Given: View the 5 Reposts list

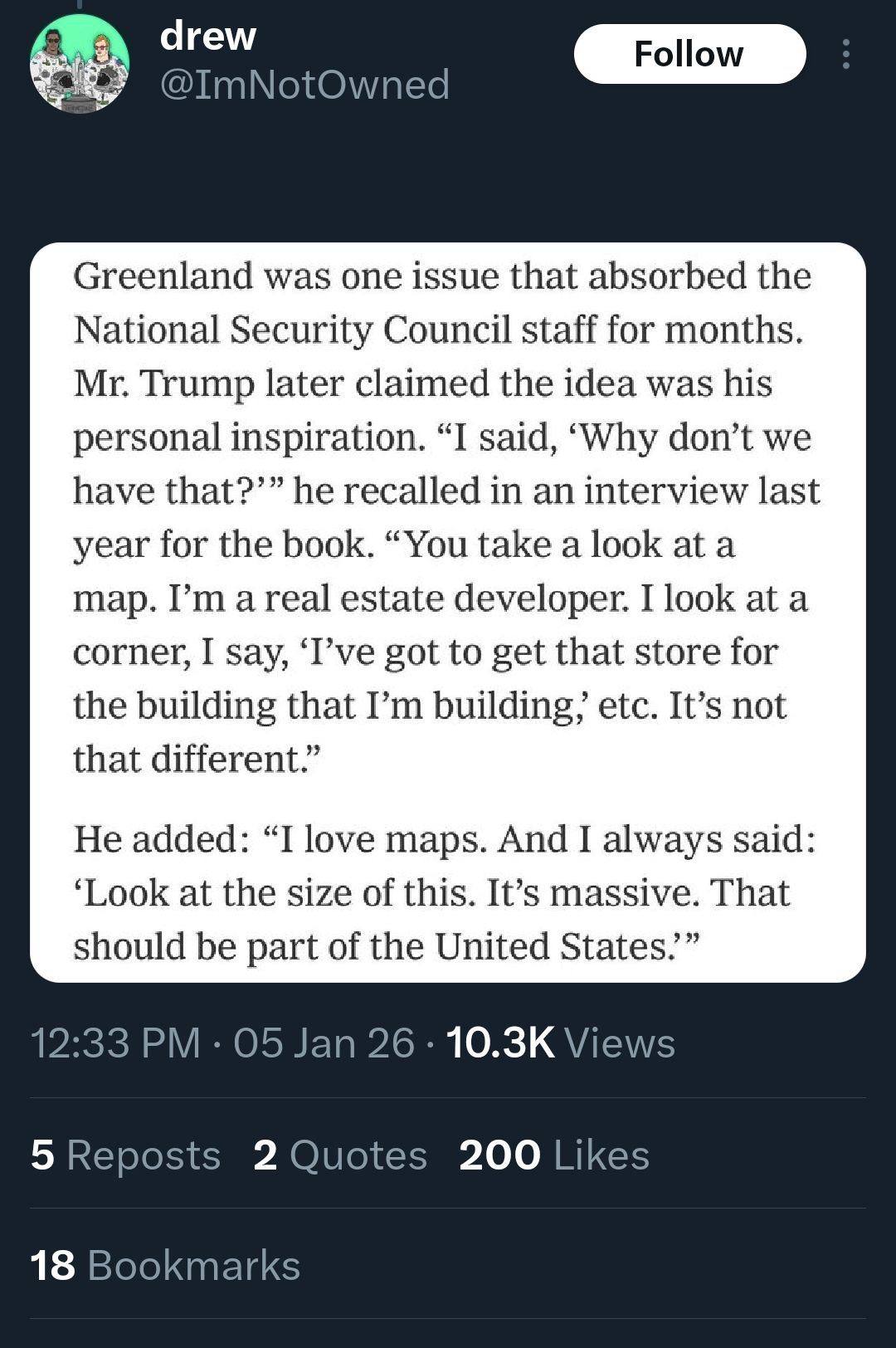Looking at the screenshot, I should click(126, 1155).
